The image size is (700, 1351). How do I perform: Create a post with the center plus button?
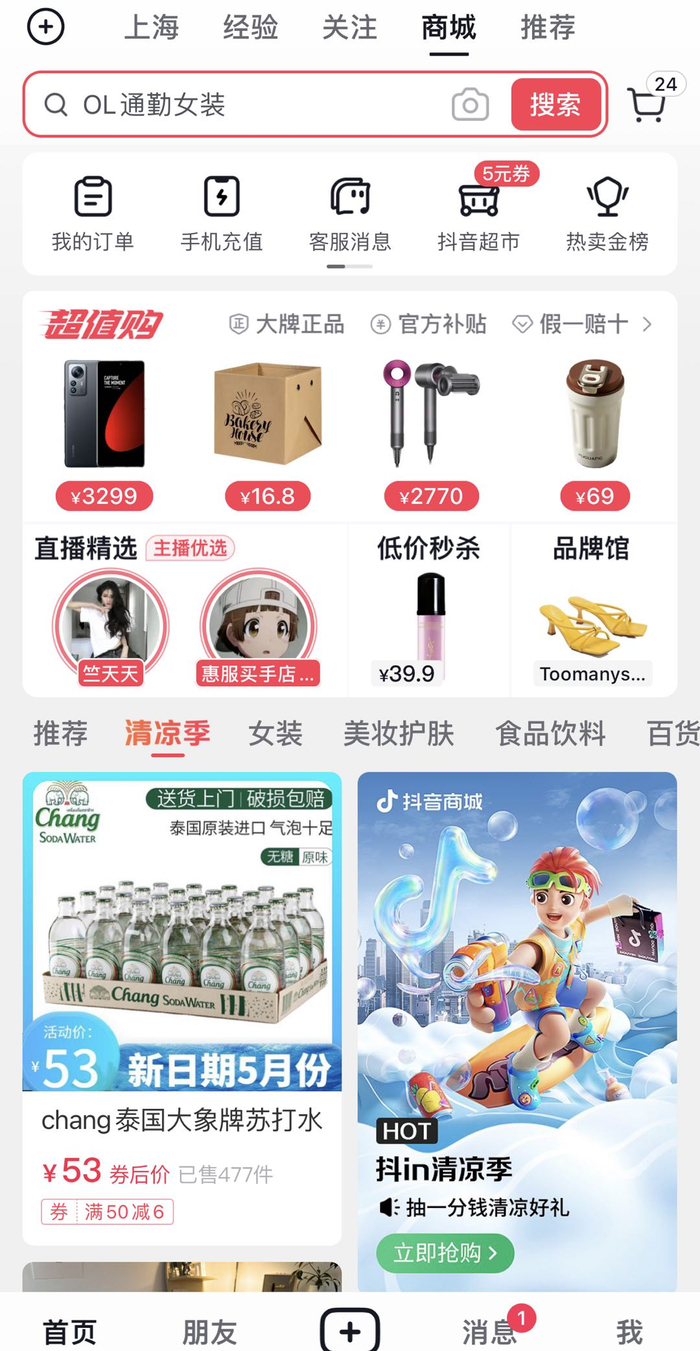pyautogui.click(x=350, y=1331)
